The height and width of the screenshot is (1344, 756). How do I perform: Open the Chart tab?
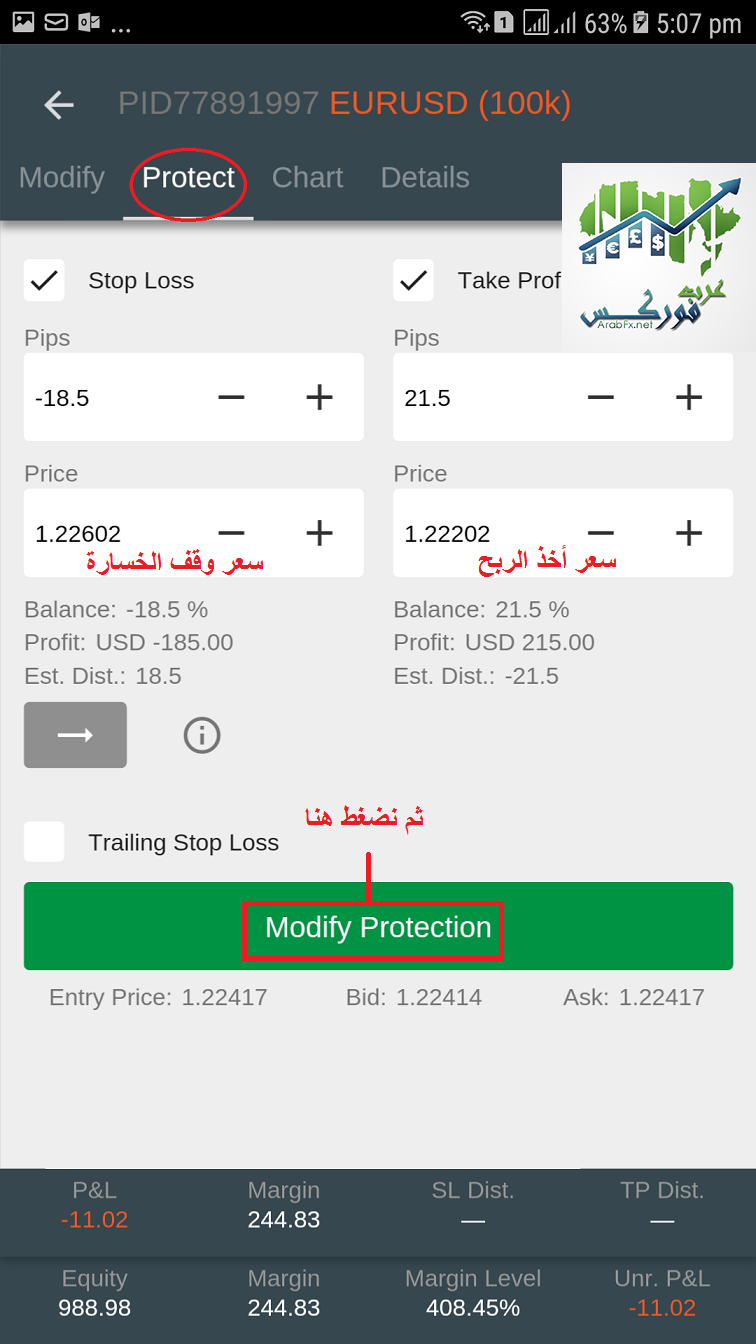(307, 178)
